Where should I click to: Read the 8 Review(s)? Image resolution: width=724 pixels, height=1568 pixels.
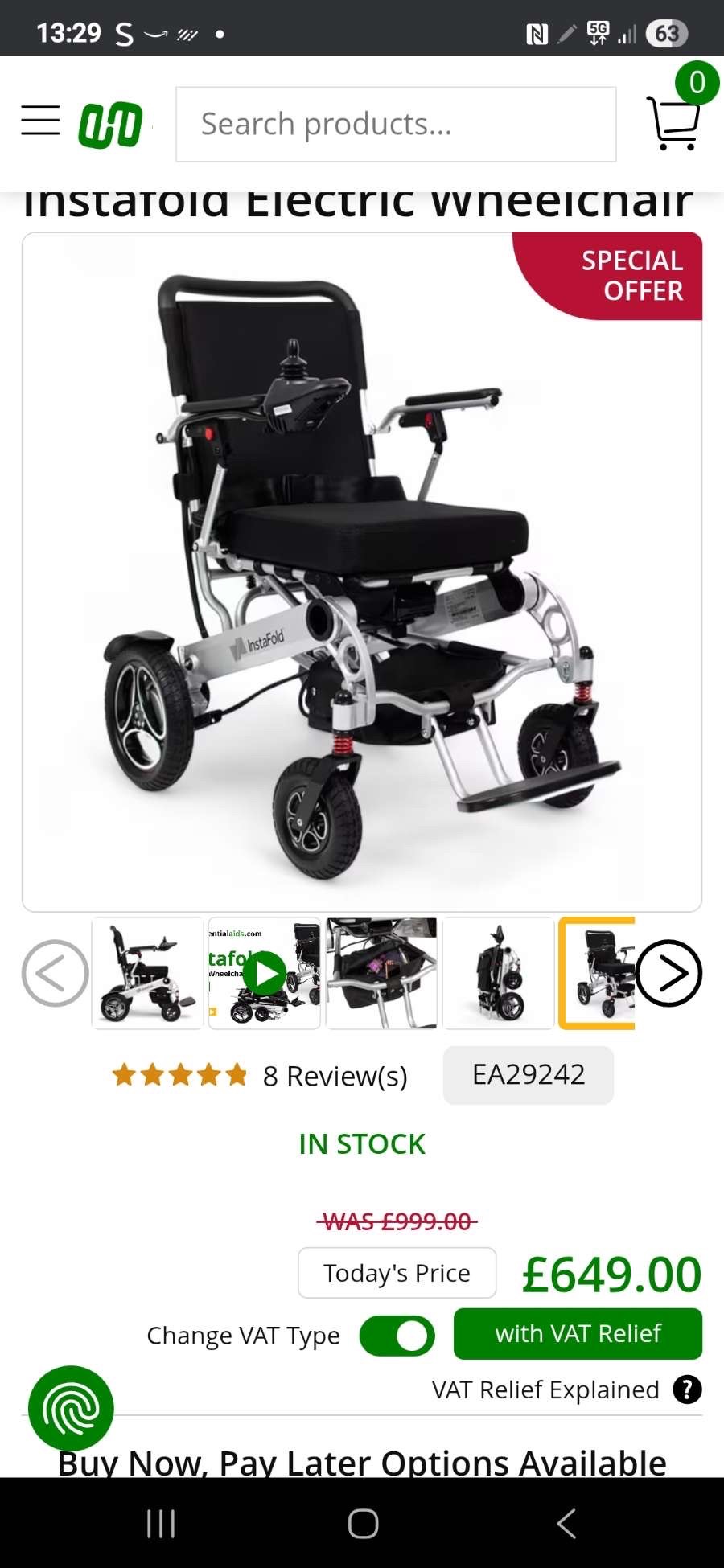pos(335,1076)
